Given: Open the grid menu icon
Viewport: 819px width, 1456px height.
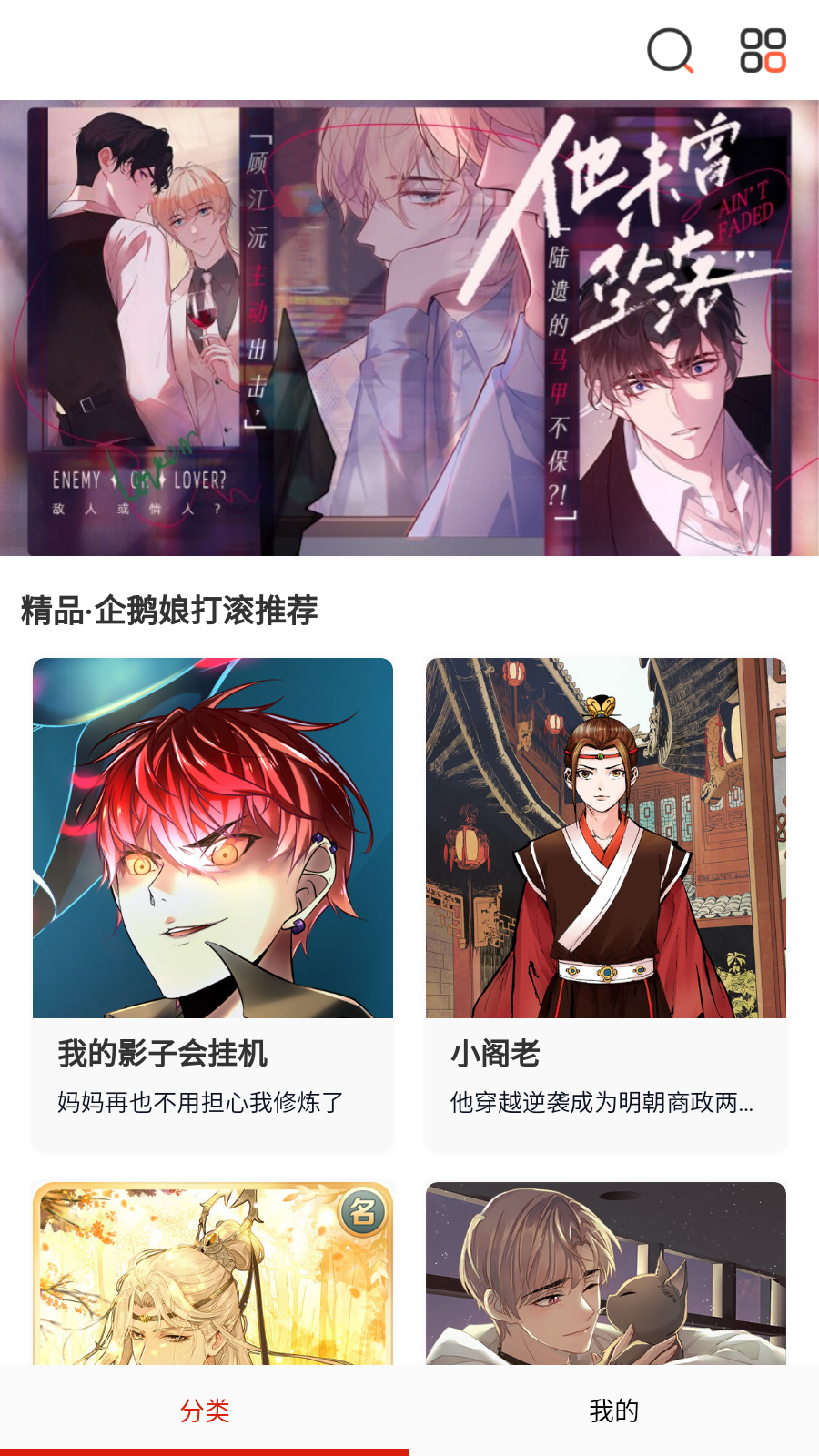Looking at the screenshot, I should tap(763, 51).
